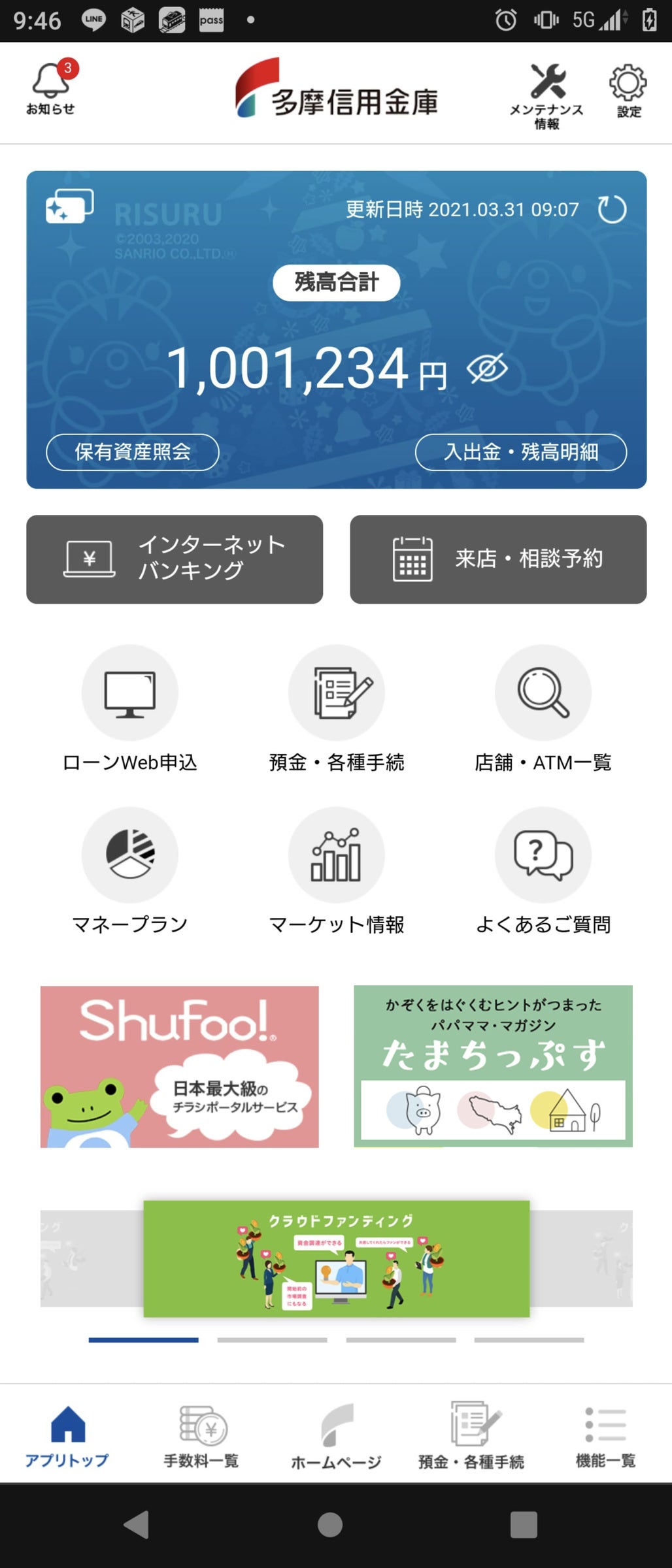Image resolution: width=672 pixels, height=1568 pixels.
Task: Launch インターネットバンキング
Action: pyautogui.click(x=175, y=559)
